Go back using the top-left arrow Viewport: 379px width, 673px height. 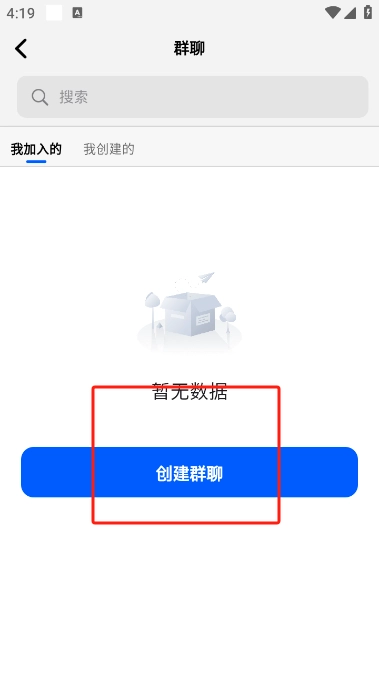[21, 49]
